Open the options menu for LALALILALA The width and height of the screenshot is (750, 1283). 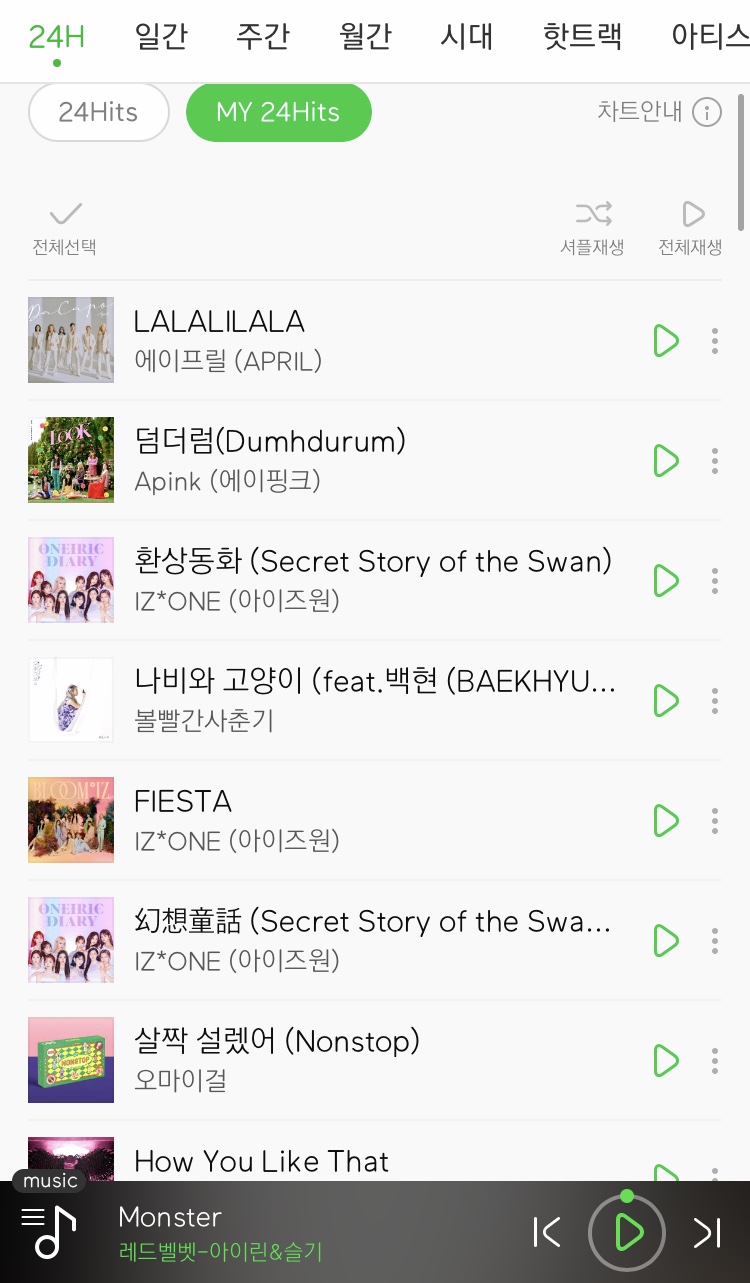[x=715, y=340]
